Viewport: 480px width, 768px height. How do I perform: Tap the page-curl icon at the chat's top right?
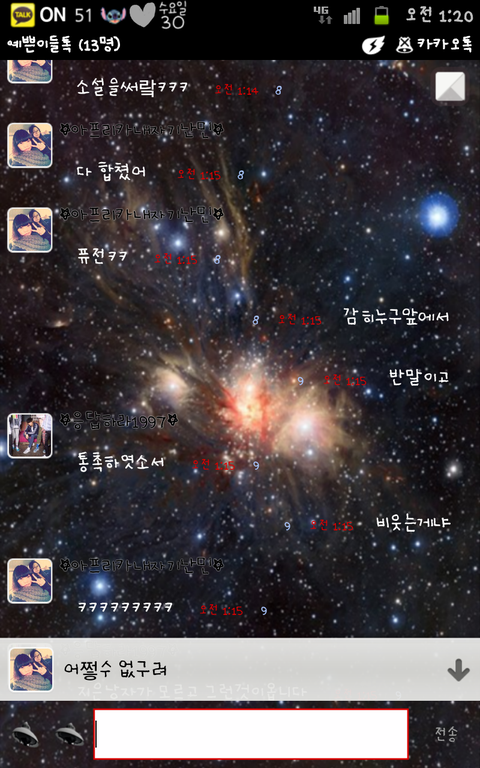[x=450, y=87]
